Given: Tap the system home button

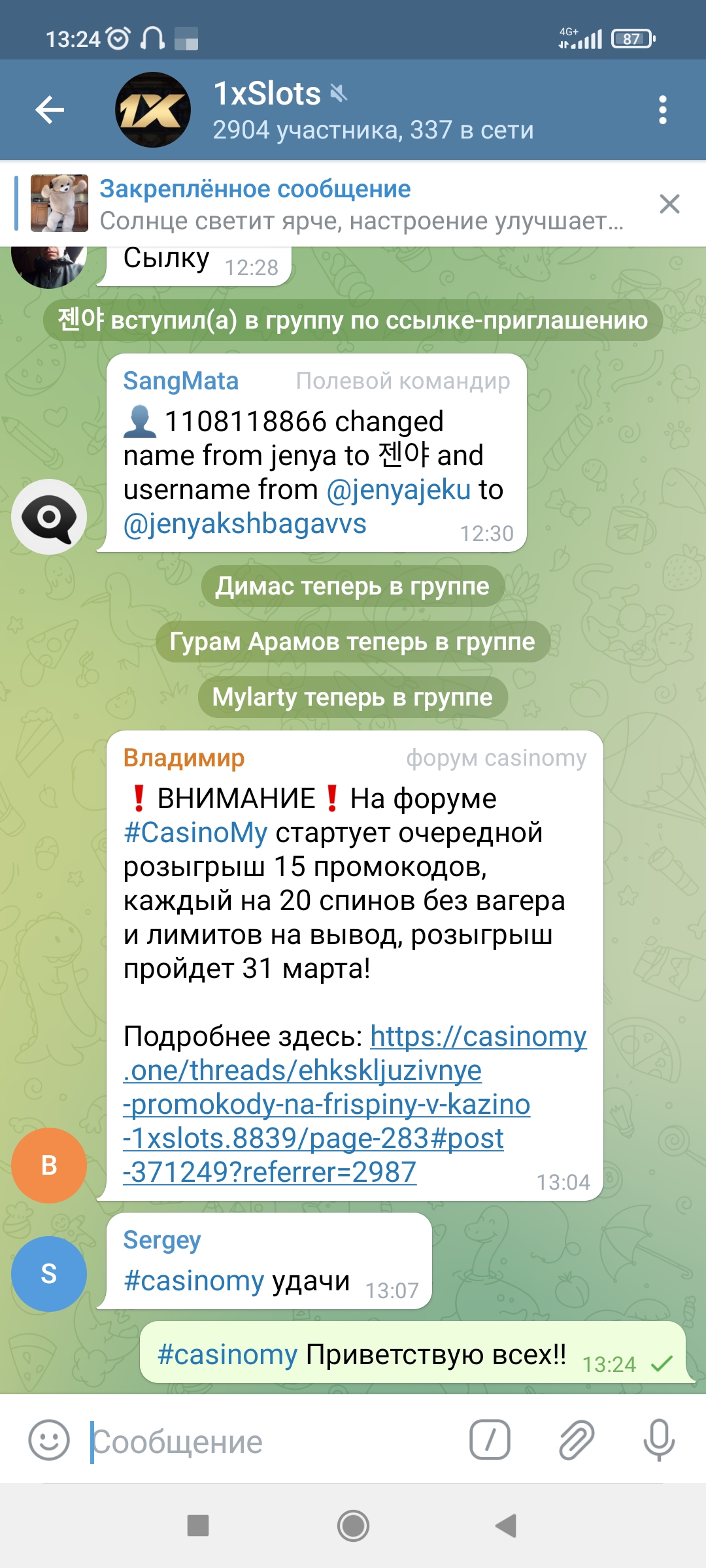Looking at the screenshot, I should [353, 1526].
